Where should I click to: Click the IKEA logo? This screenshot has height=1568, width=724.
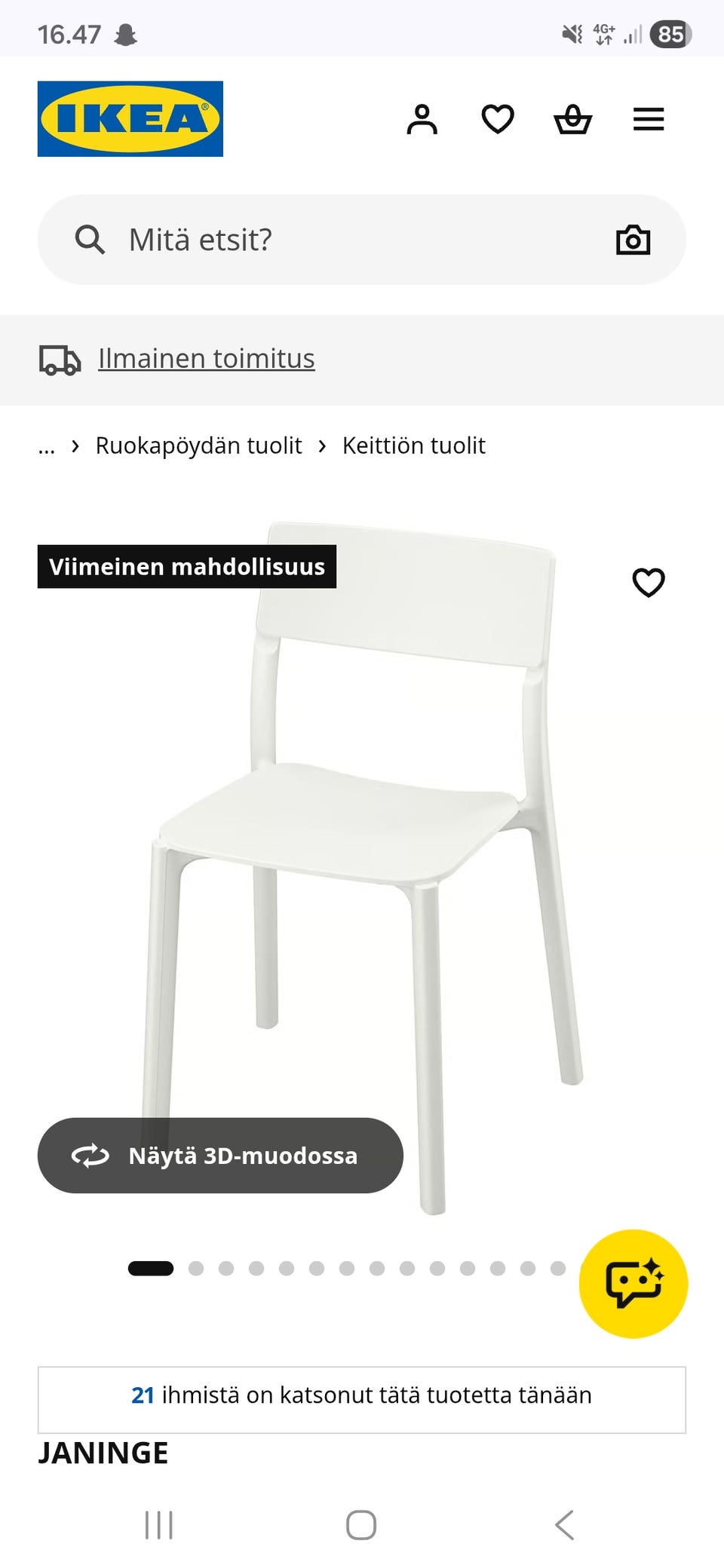[x=130, y=118]
